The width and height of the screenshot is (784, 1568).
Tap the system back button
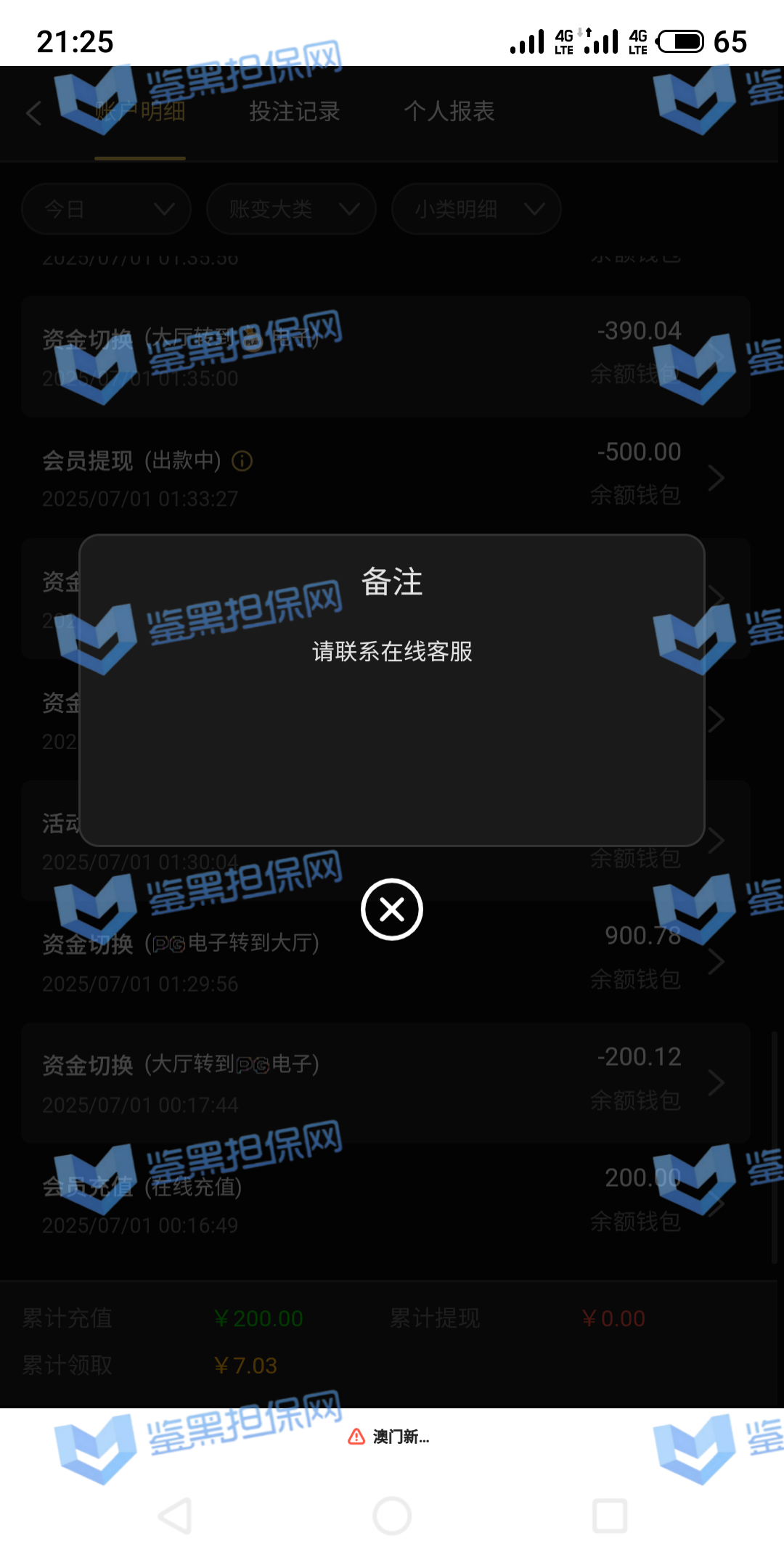[175, 1516]
